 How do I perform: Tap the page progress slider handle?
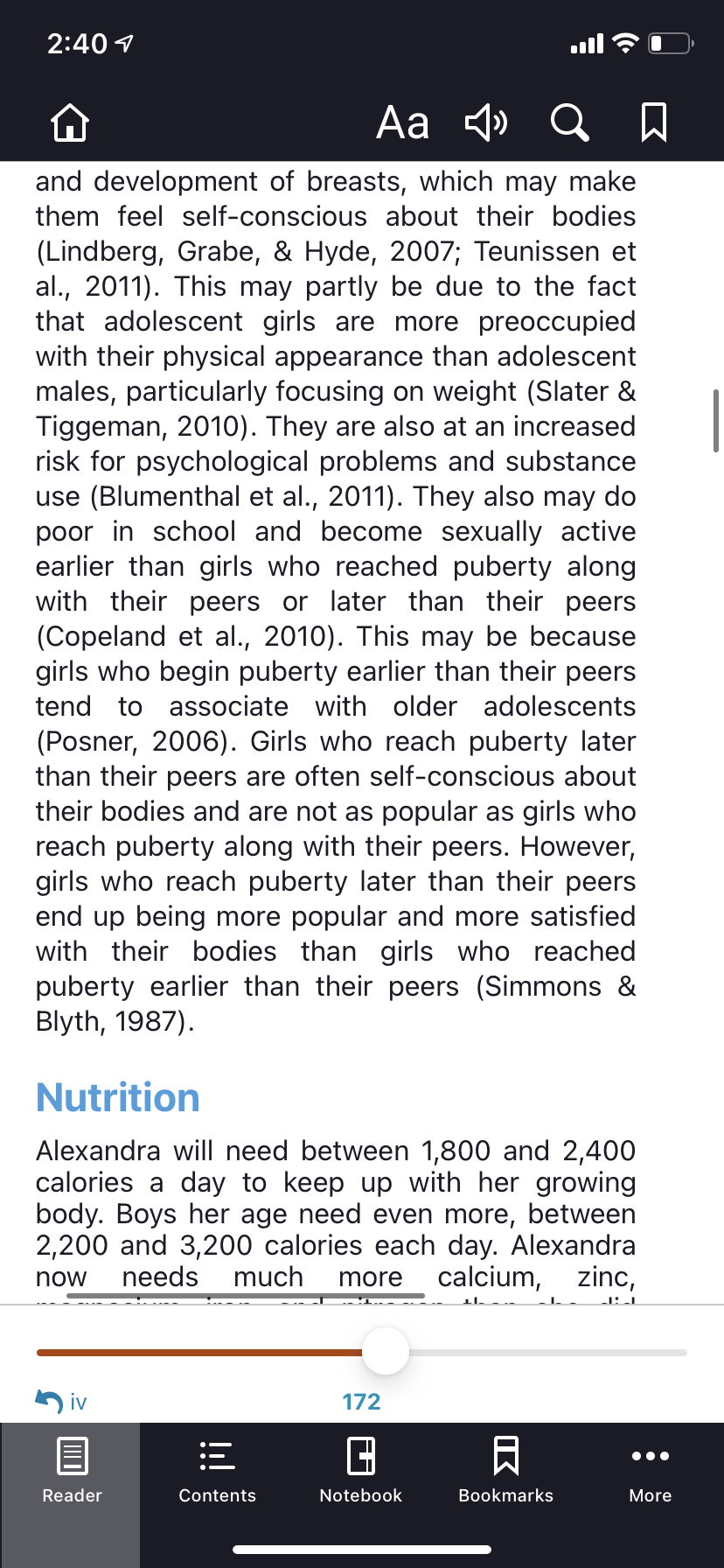pos(385,1352)
